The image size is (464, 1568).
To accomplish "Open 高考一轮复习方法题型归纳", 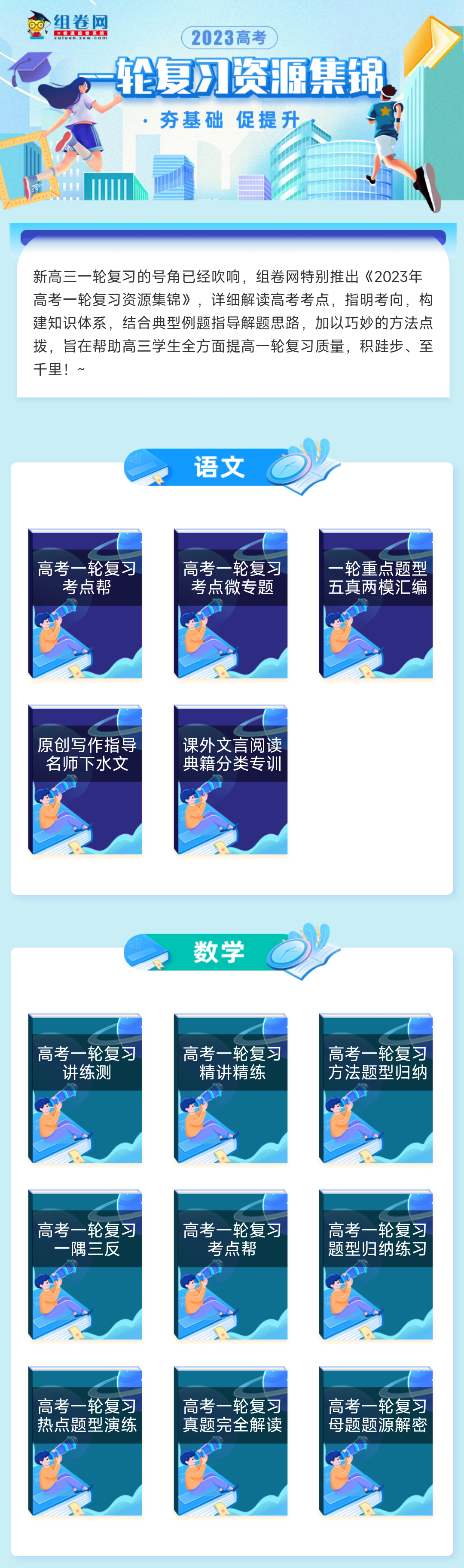I will pos(376,1088).
